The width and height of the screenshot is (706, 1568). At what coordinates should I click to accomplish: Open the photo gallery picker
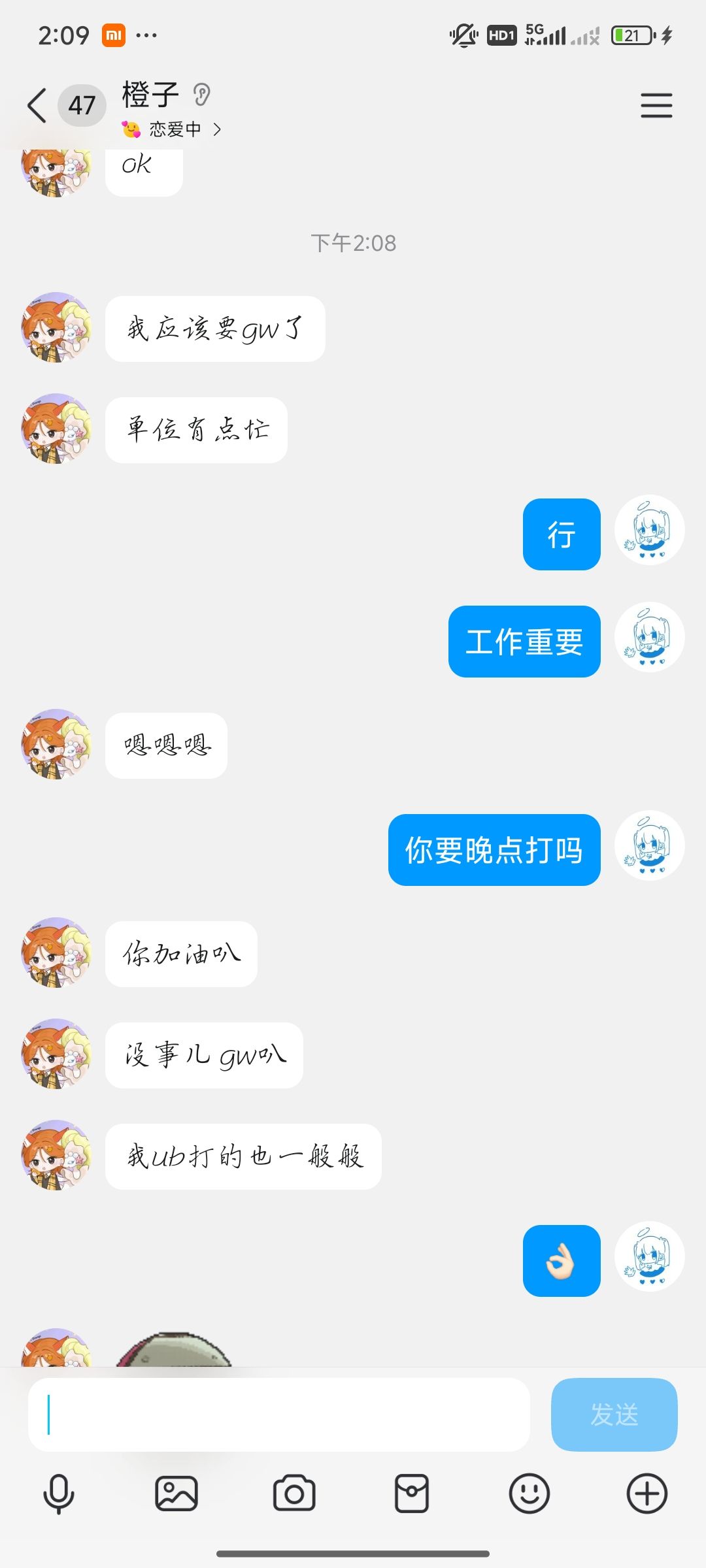click(176, 1494)
